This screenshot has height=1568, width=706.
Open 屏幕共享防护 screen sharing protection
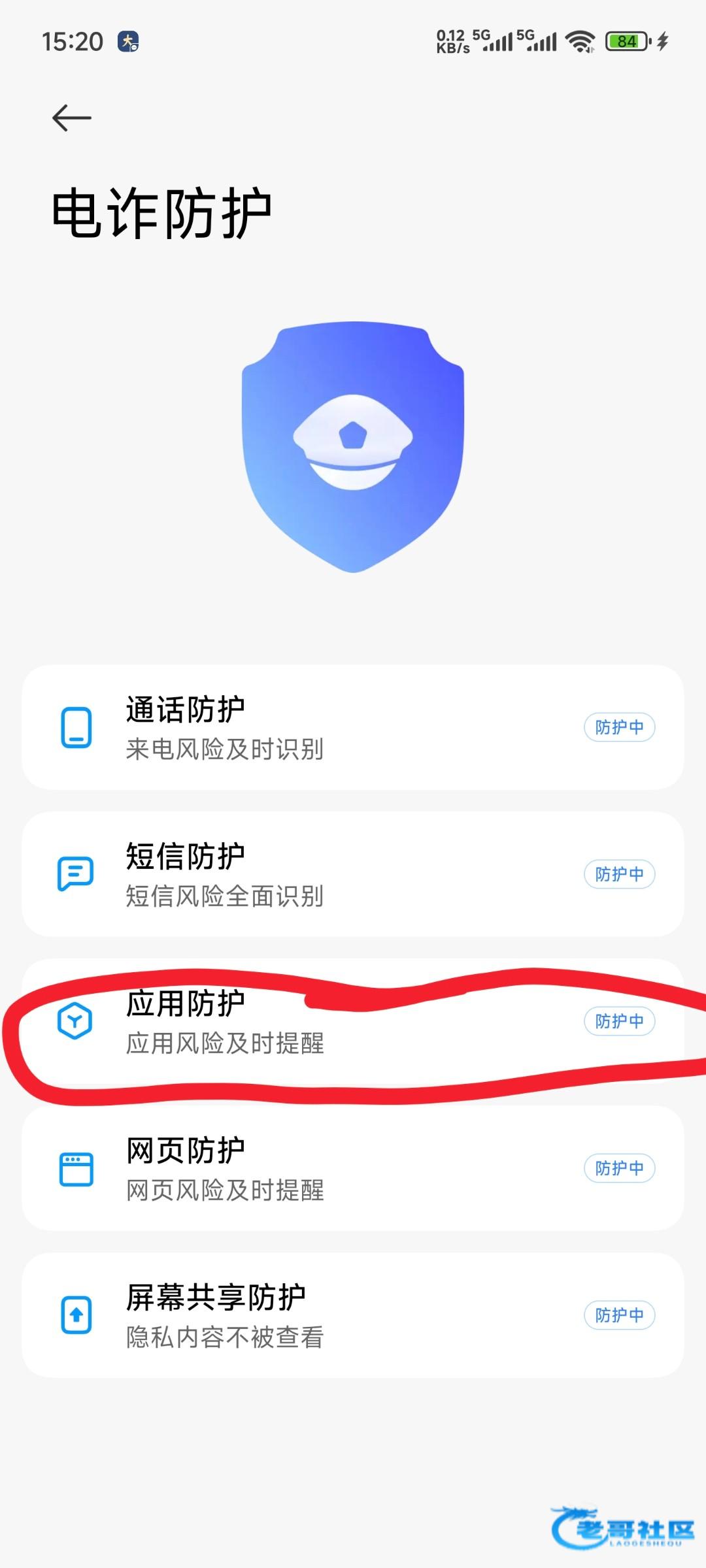coord(353,1315)
